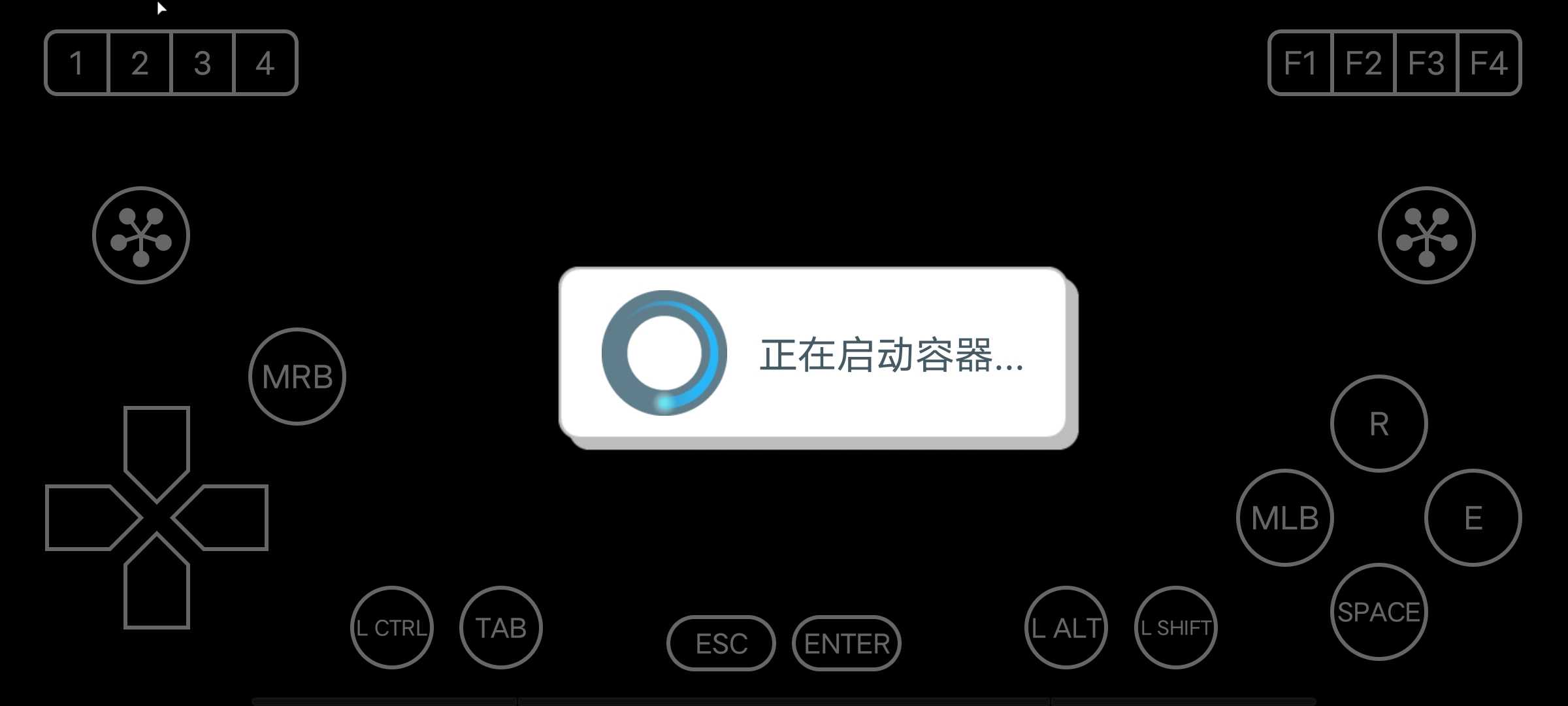1568x706 pixels.
Task: Tap the L SHIFT key
Action: click(x=1176, y=628)
